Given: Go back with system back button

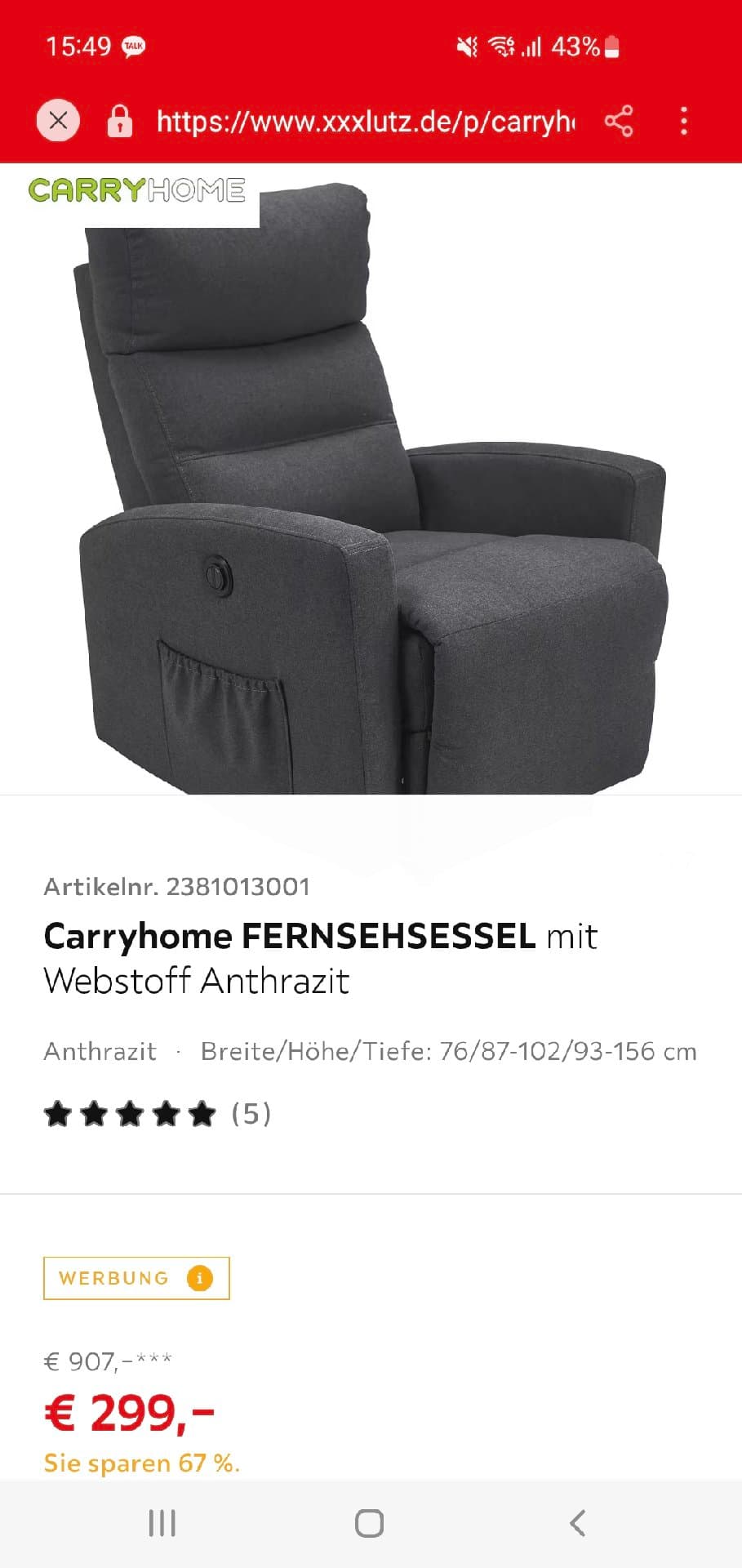Looking at the screenshot, I should [x=578, y=1523].
